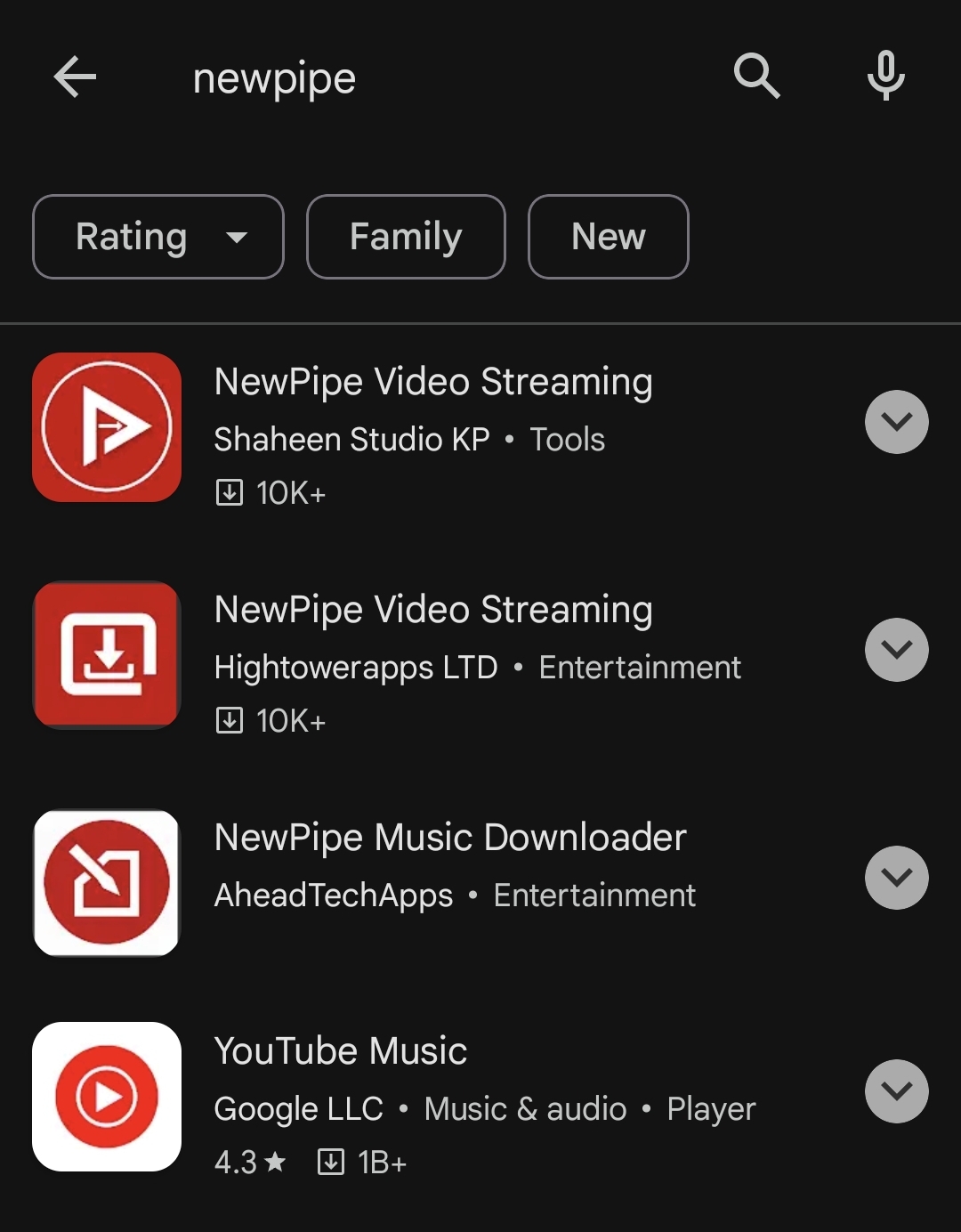Expand details for YouTube Music
This screenshot has height=1232, width=961.
896,1091
